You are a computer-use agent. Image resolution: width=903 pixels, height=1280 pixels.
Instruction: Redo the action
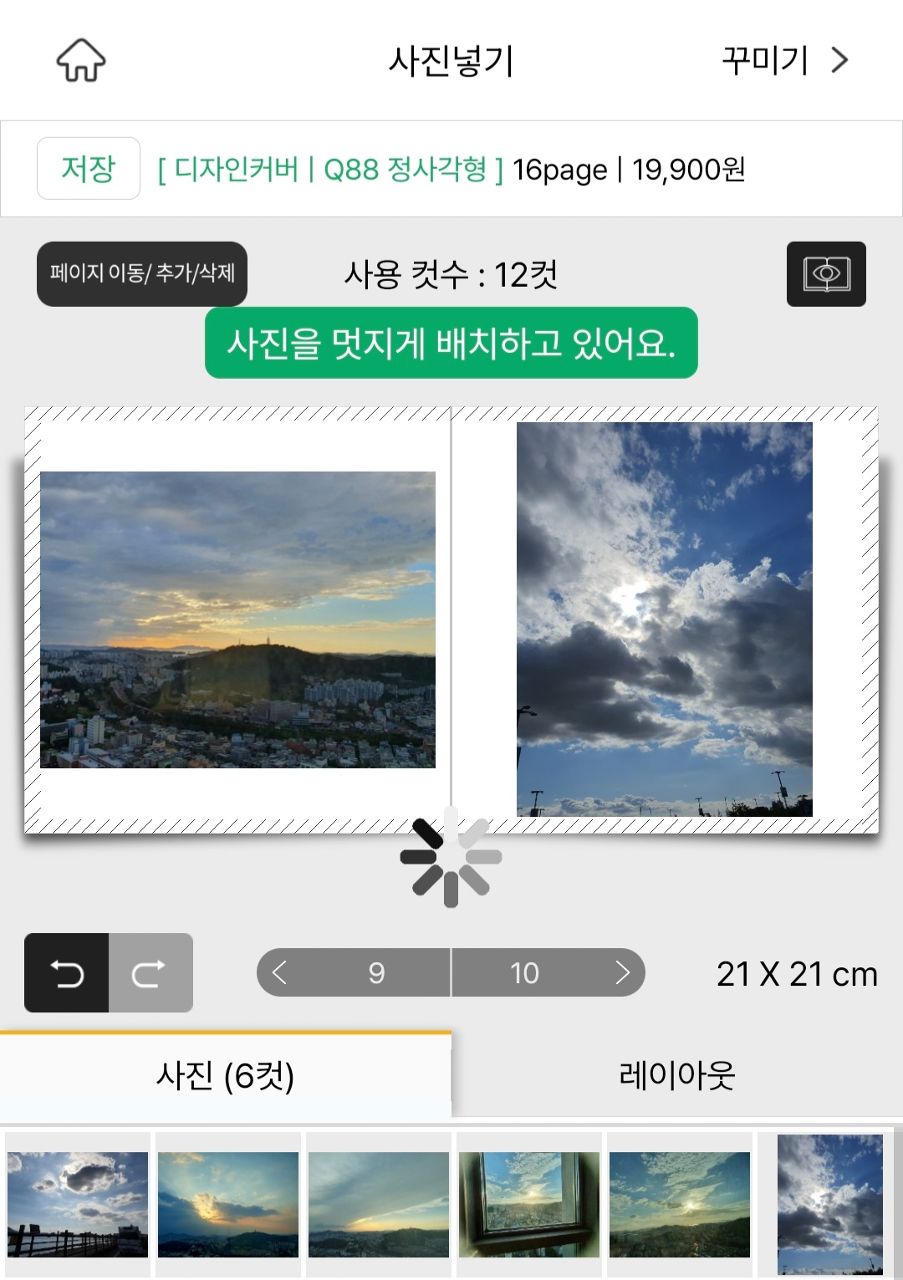[150, 973]
